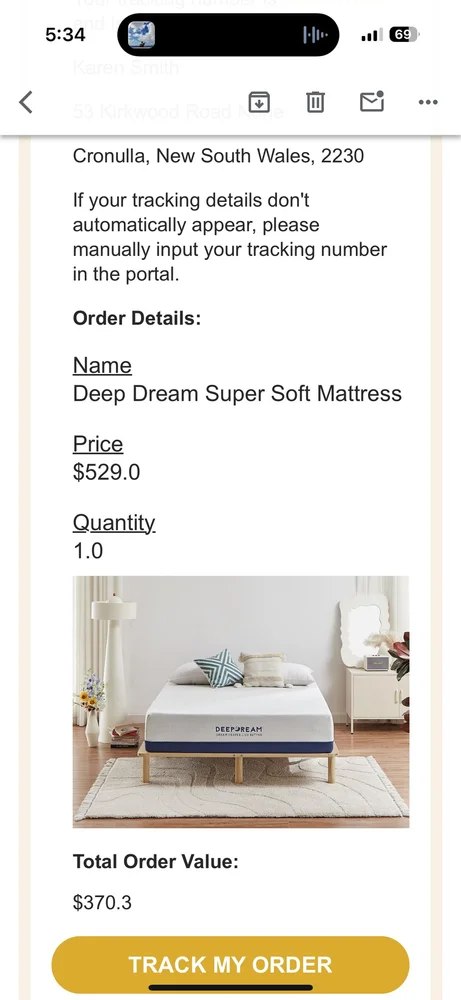This screenshot has width=461, height=1000.
Task: Open the more options menu
Action: point(428,102)
